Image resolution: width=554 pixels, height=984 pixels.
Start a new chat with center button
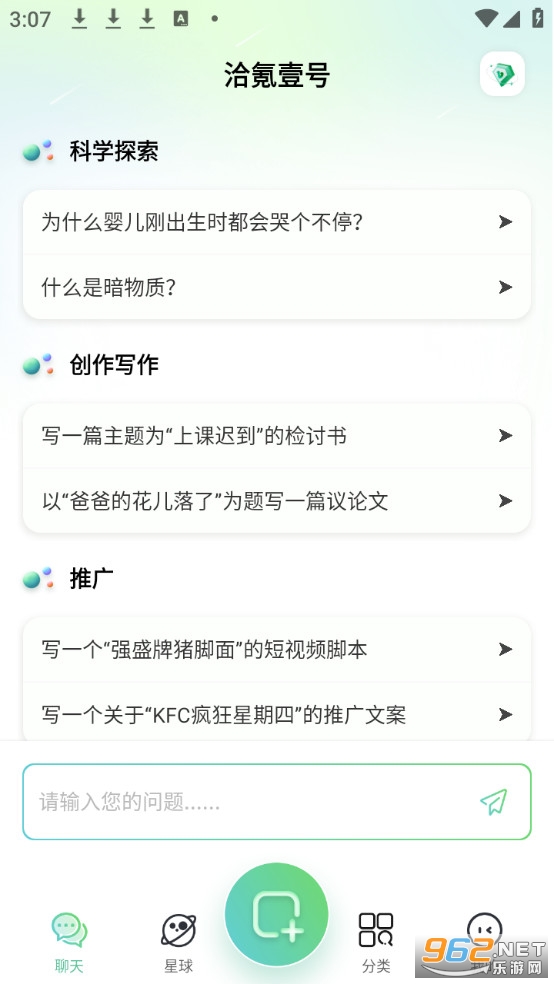pyautogui.click(x=277, y=914)
